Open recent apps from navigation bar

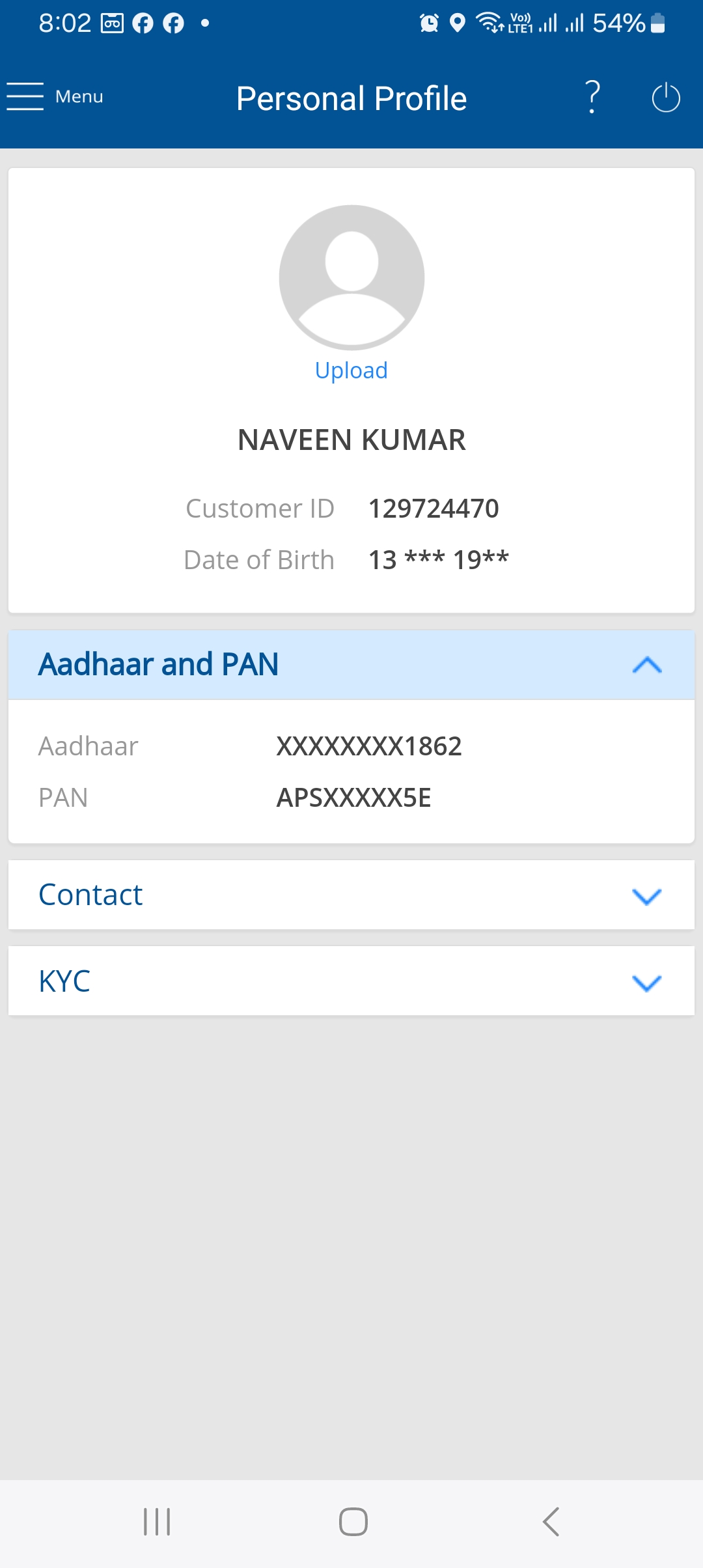157,1522
